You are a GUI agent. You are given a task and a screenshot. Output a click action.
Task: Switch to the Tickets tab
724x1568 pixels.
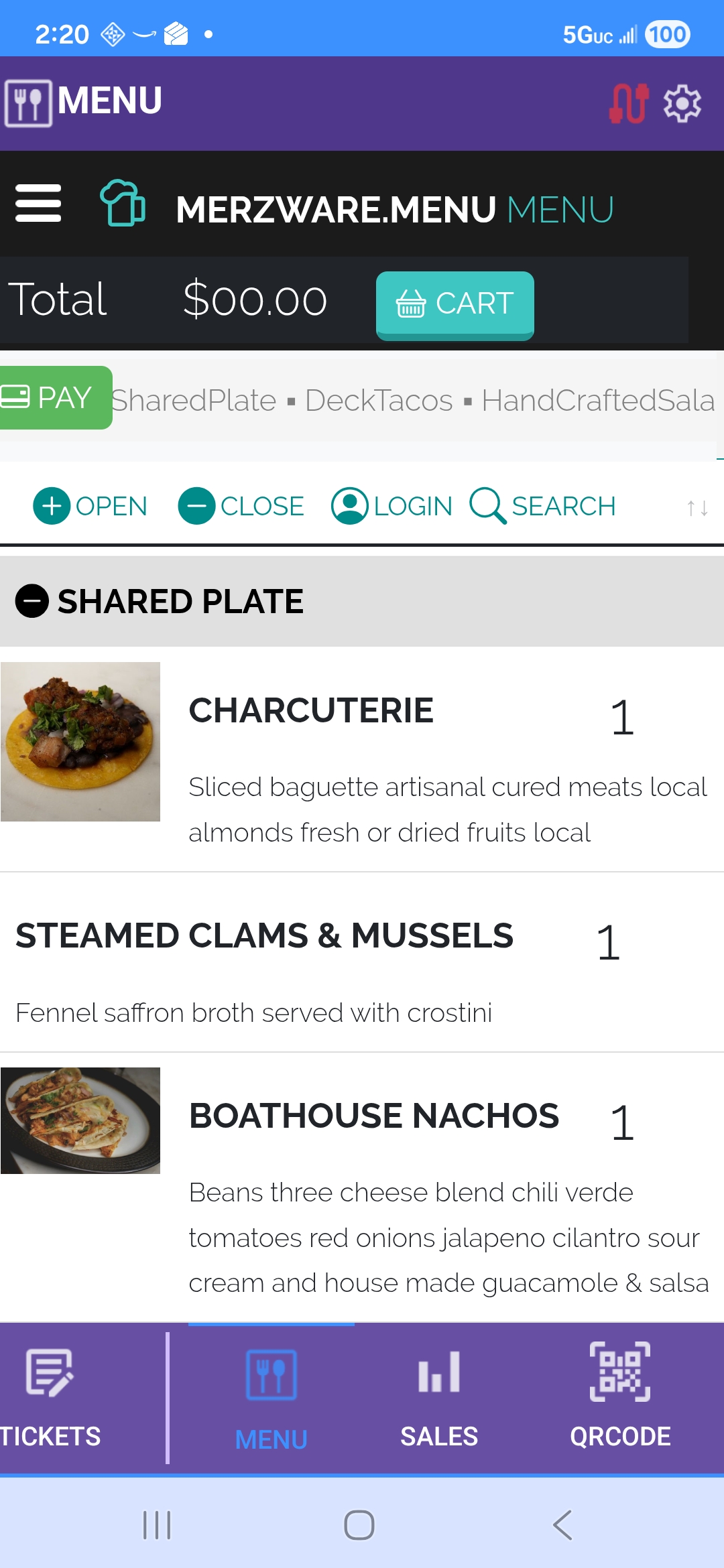pyautogui.click(x=50, y=1398)
